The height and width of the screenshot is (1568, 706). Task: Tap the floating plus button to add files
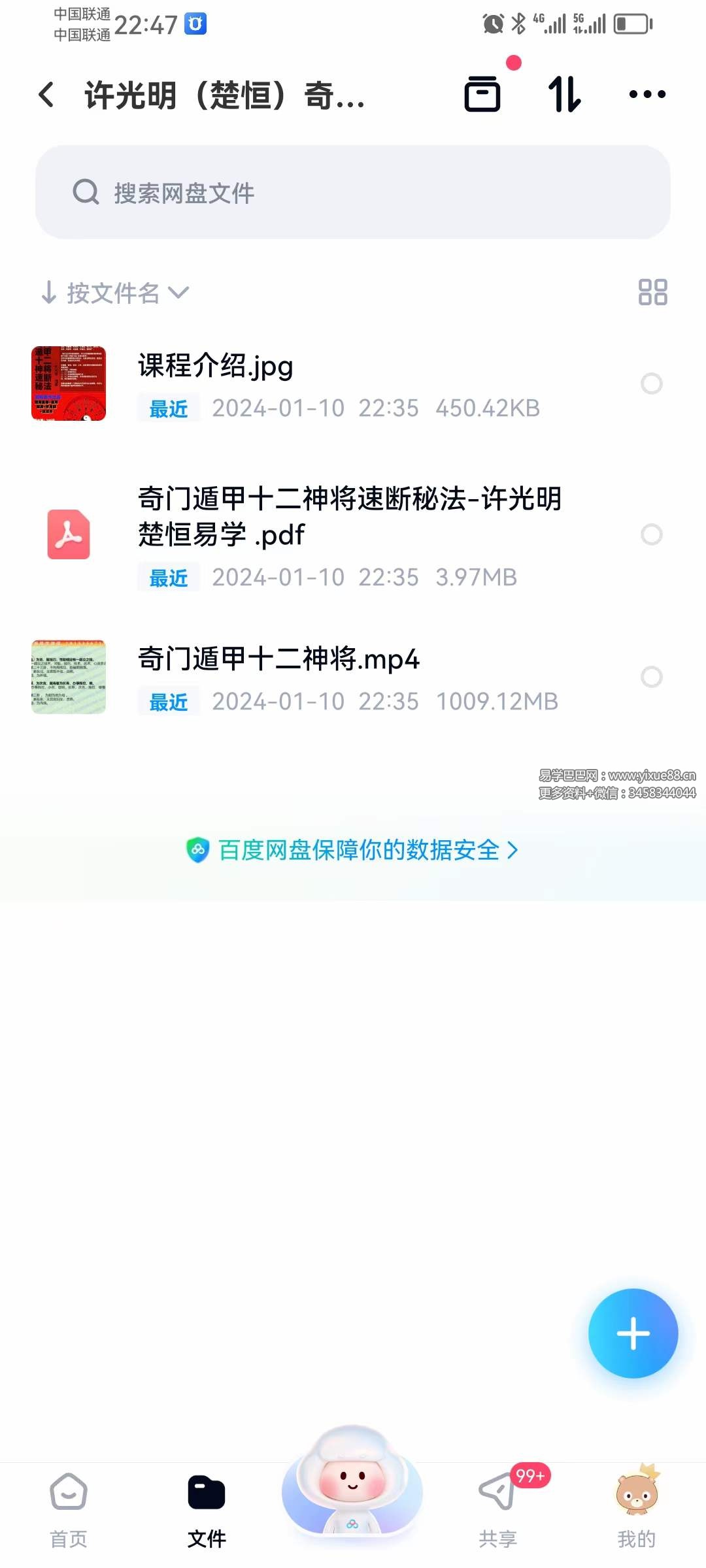point(632,1333)
